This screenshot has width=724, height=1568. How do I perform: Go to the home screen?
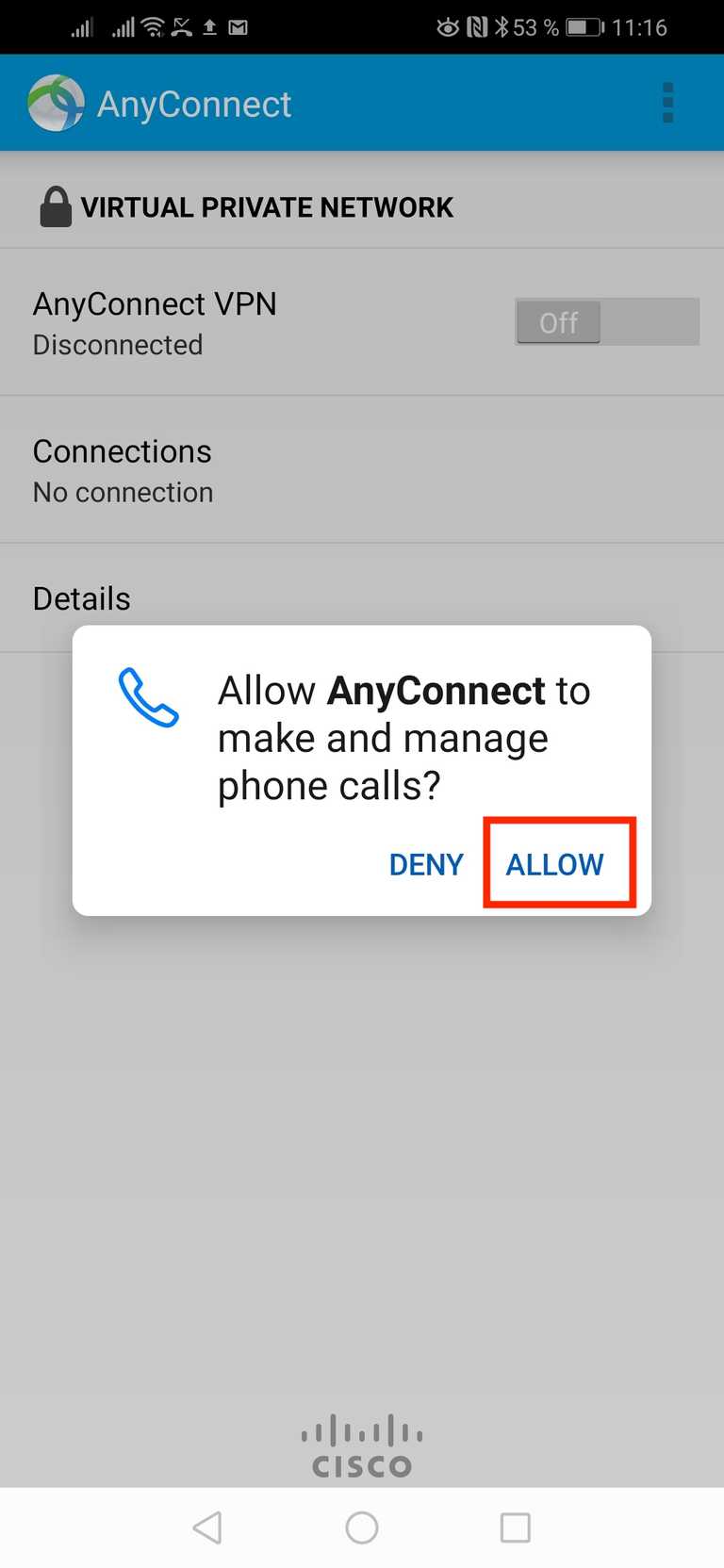[362, 1527]
